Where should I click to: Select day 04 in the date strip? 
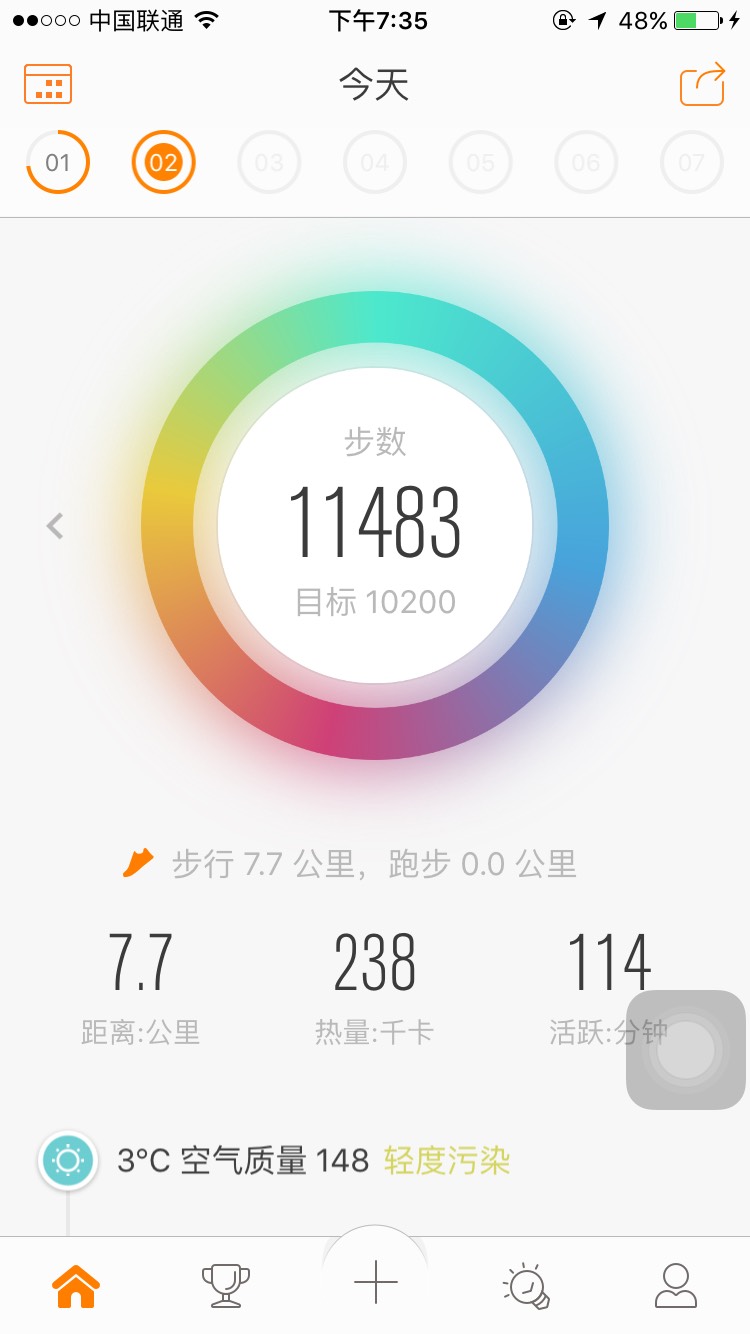pos(375,163)
